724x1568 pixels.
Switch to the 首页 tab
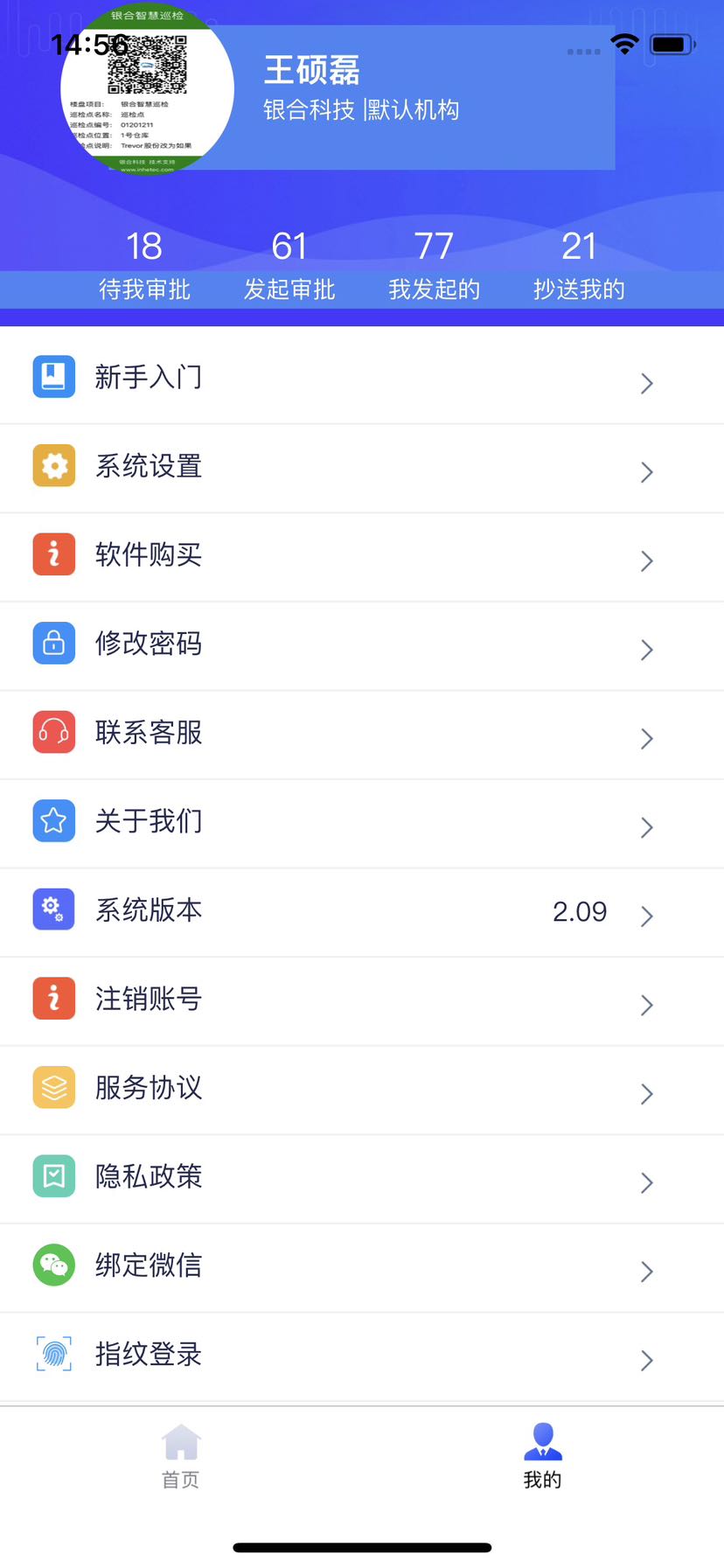181,1455
